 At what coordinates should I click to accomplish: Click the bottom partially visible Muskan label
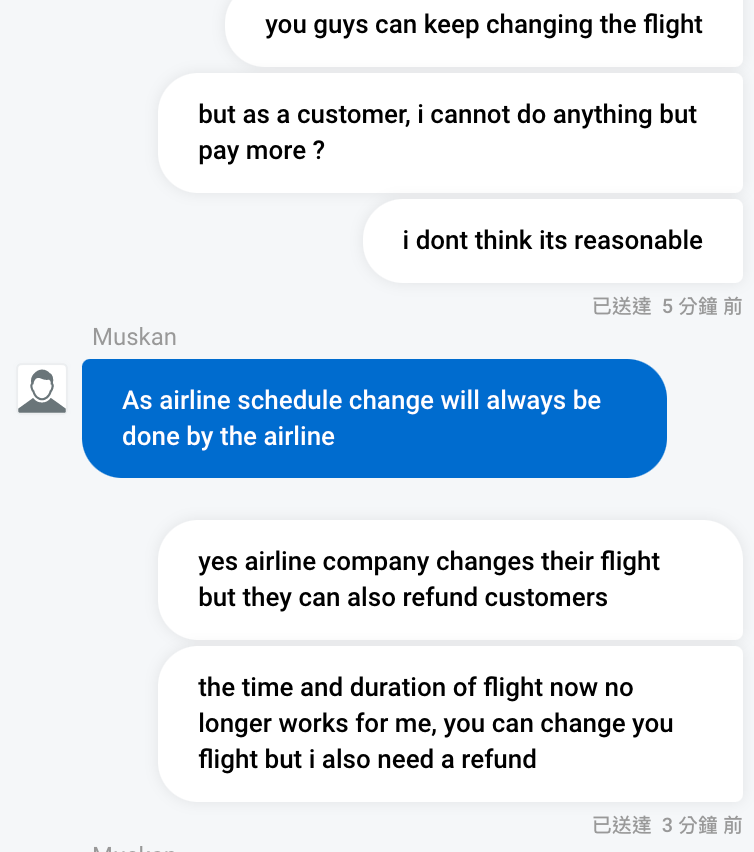click(x=134, y=848)
